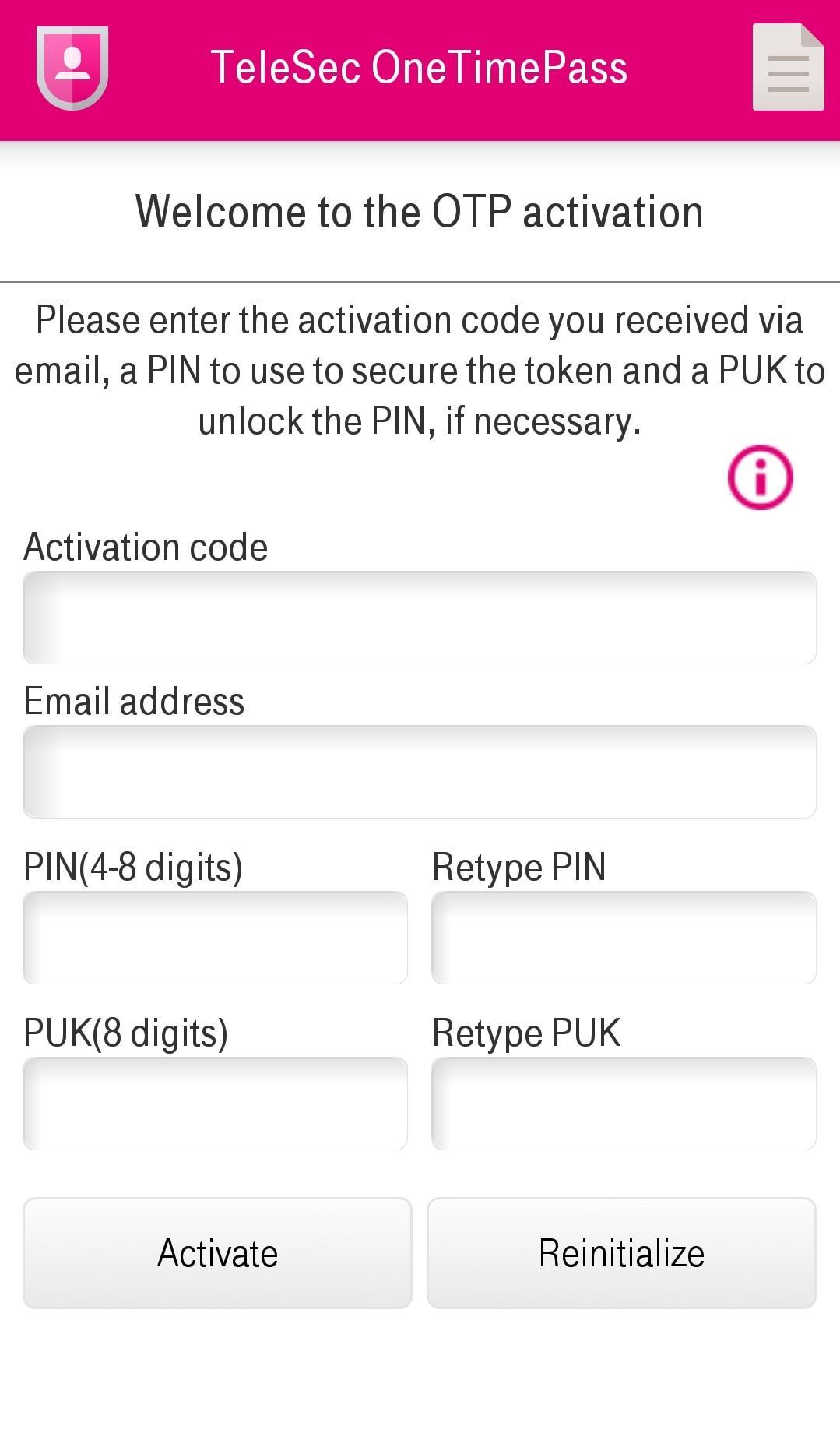This screenshot has height=1433, width=840.
Task: Click the Email address label
Action: (133, 700)
